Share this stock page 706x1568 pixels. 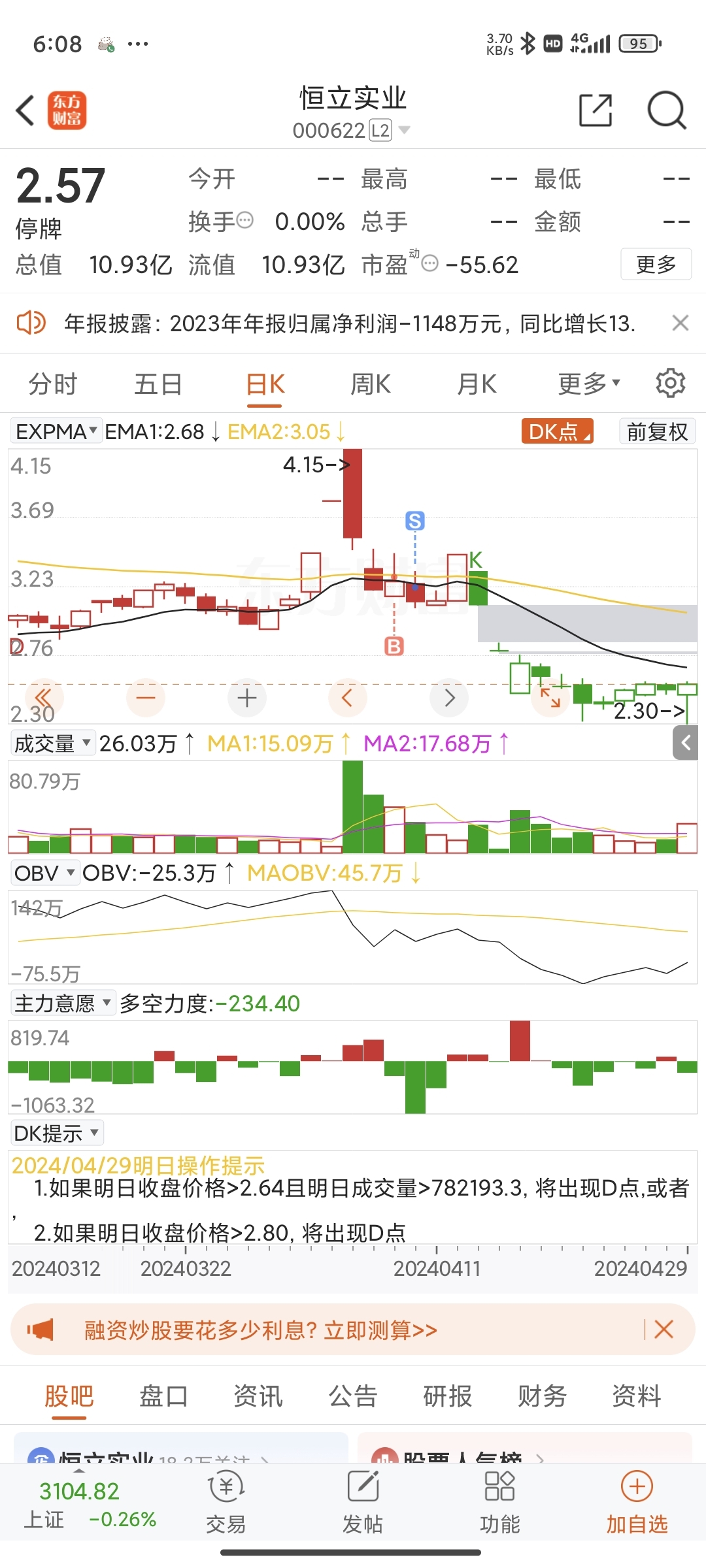tap(596, 110)
